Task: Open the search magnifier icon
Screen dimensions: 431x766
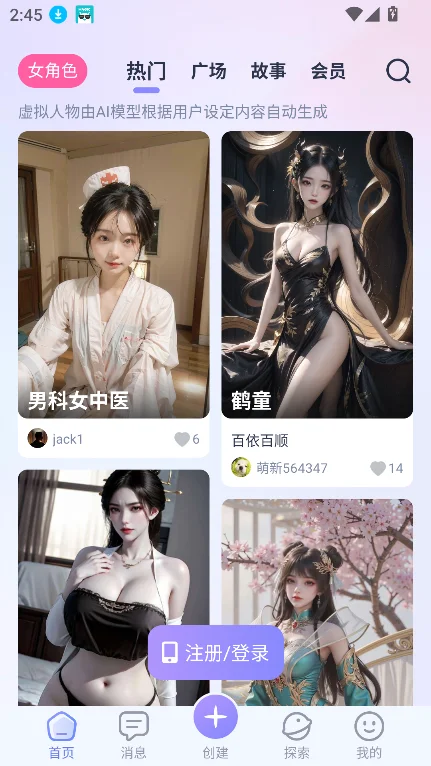Action: [398, 71]
